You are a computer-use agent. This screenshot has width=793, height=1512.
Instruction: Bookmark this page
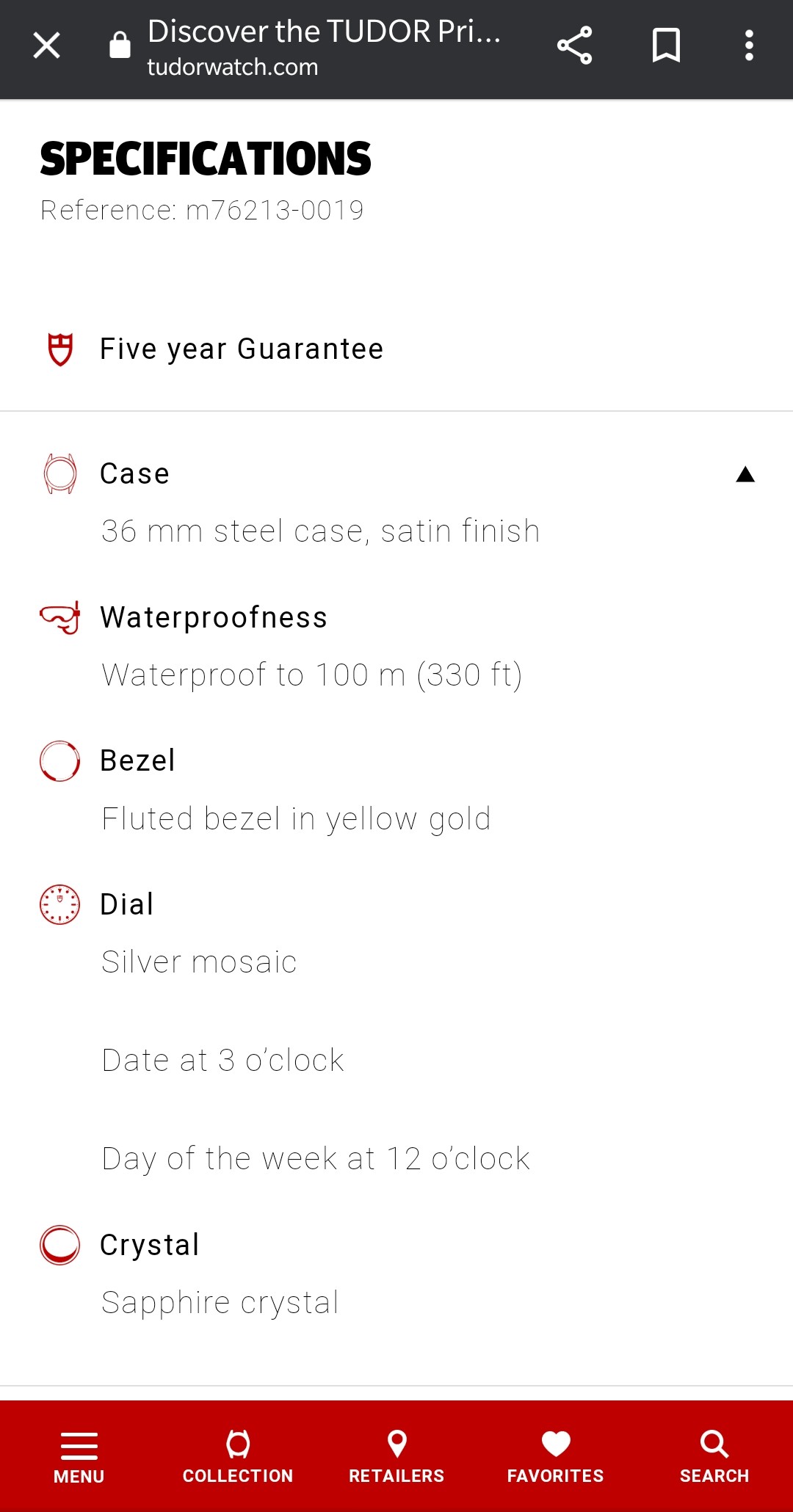pyautogui.click(x=666, y=46)
